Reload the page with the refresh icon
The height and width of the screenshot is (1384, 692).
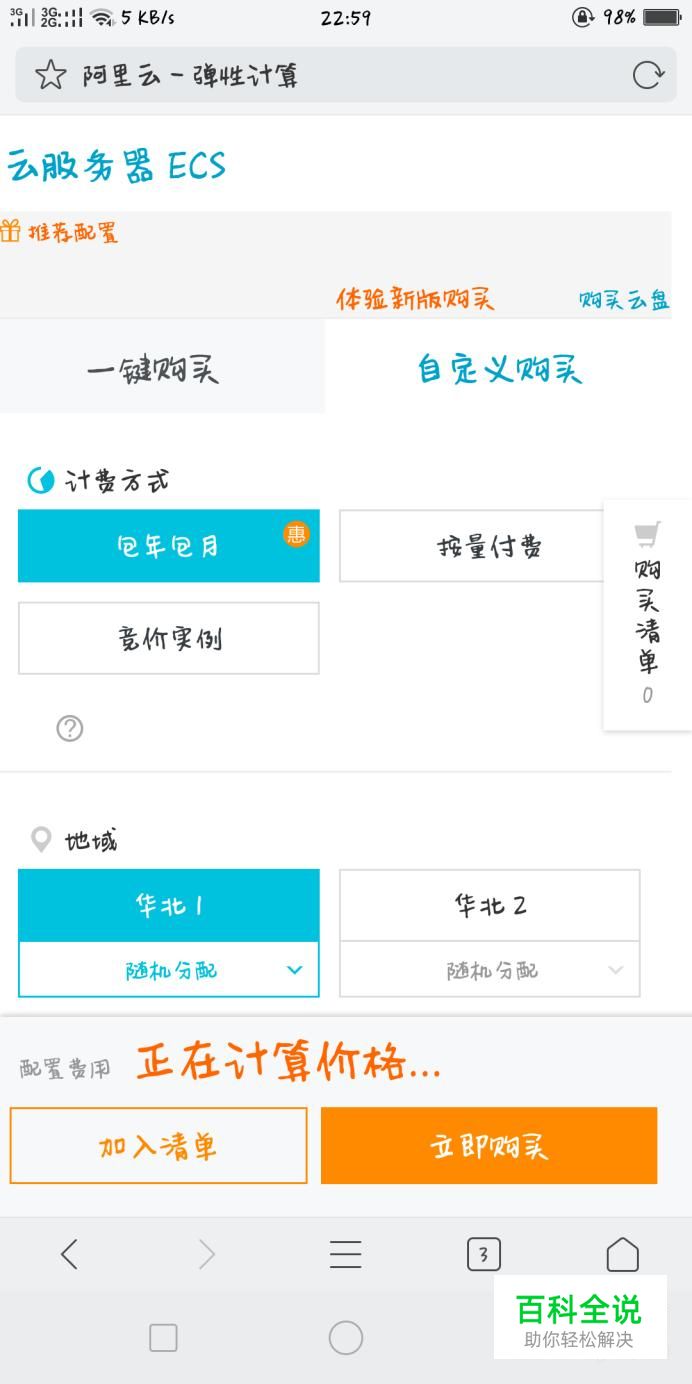(x=647, y=75)
